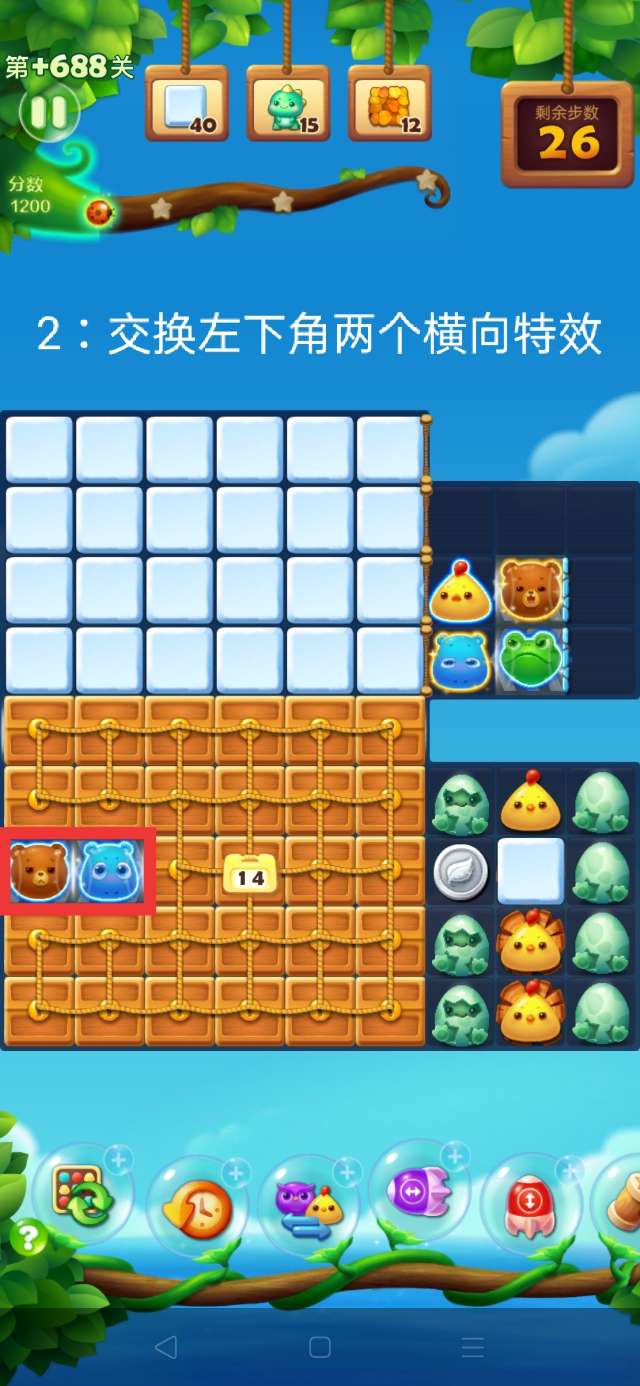
Task: Tap the brown bear in red box
Action: click(39, 870)
